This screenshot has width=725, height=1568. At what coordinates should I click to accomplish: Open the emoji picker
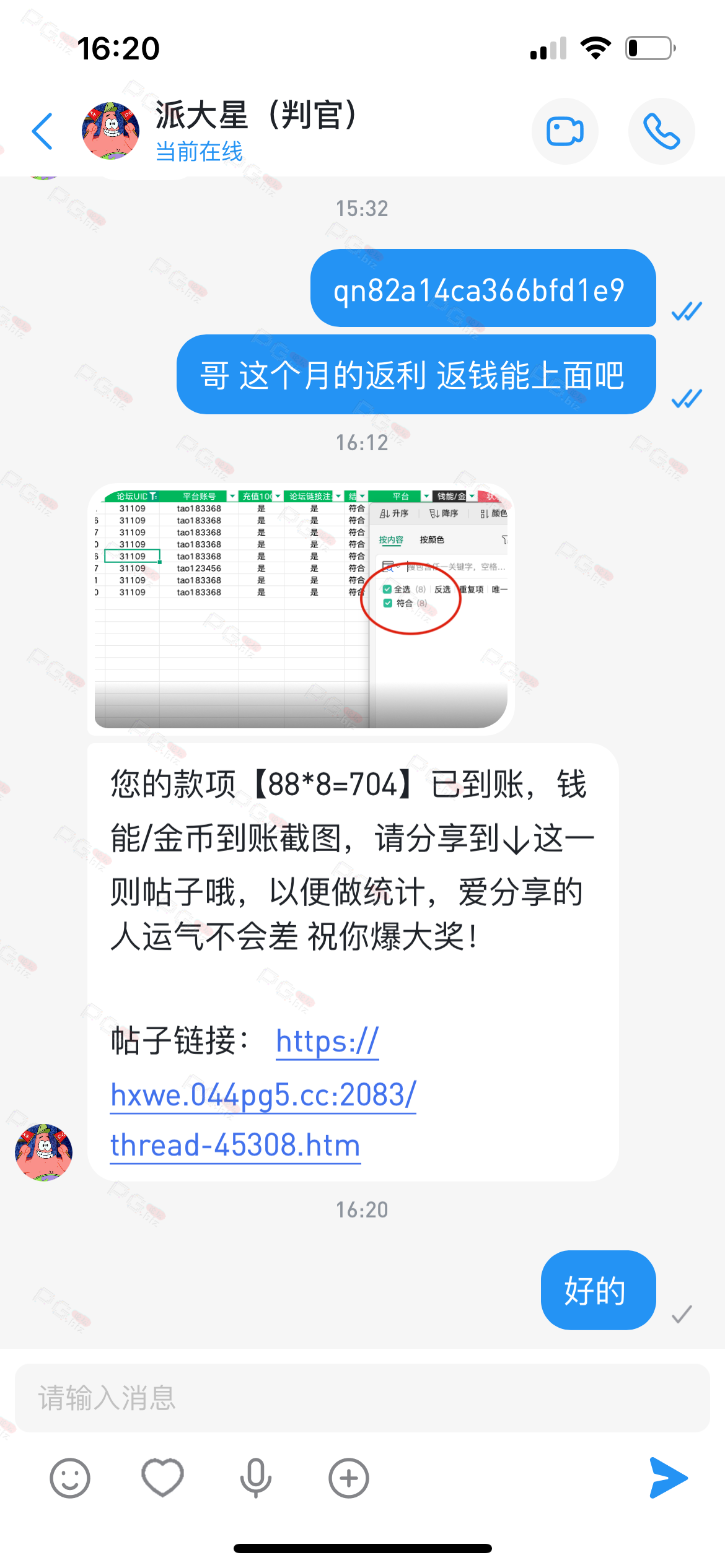pyautogui.click(x=70, y=1478)
